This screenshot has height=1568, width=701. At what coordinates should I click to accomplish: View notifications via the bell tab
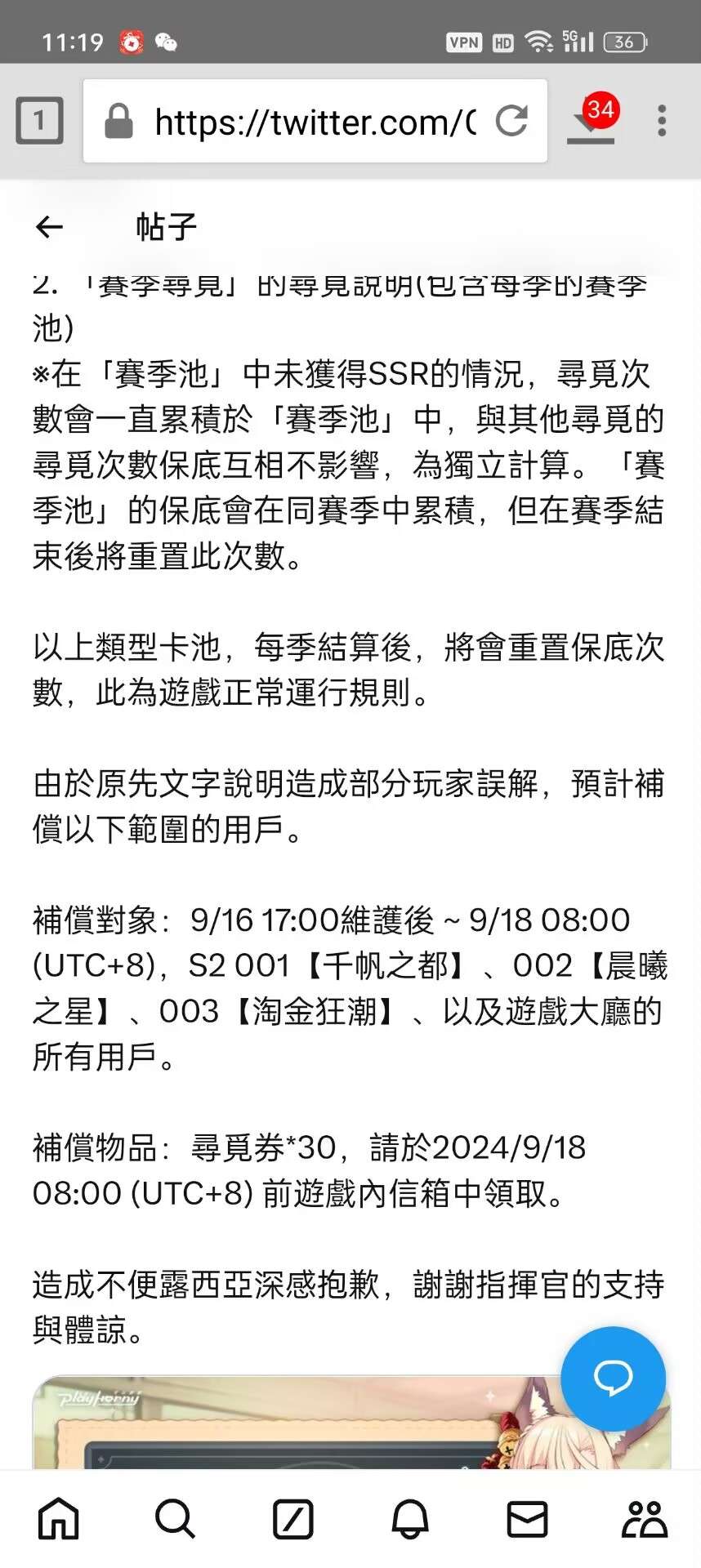(410, 1519)
